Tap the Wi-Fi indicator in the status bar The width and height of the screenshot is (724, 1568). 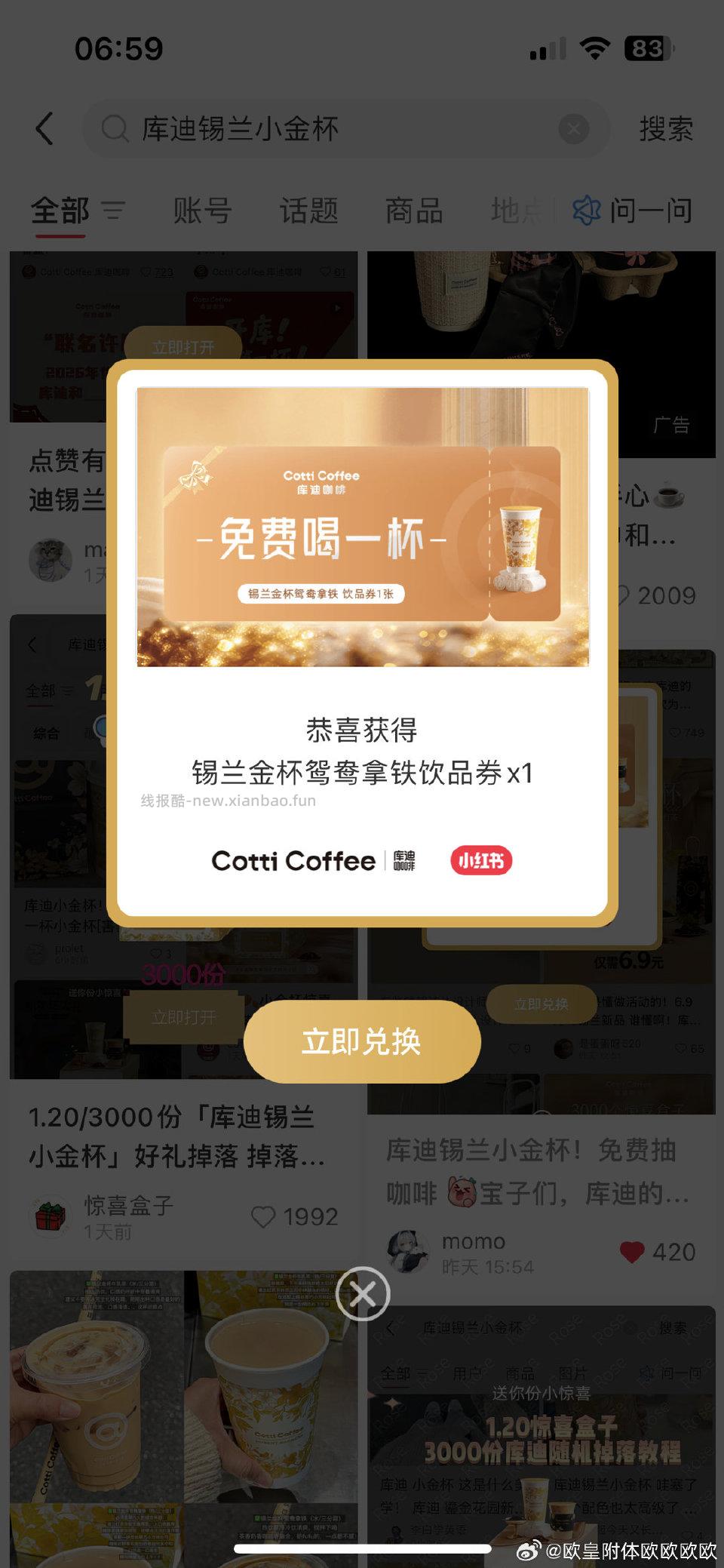594,49
